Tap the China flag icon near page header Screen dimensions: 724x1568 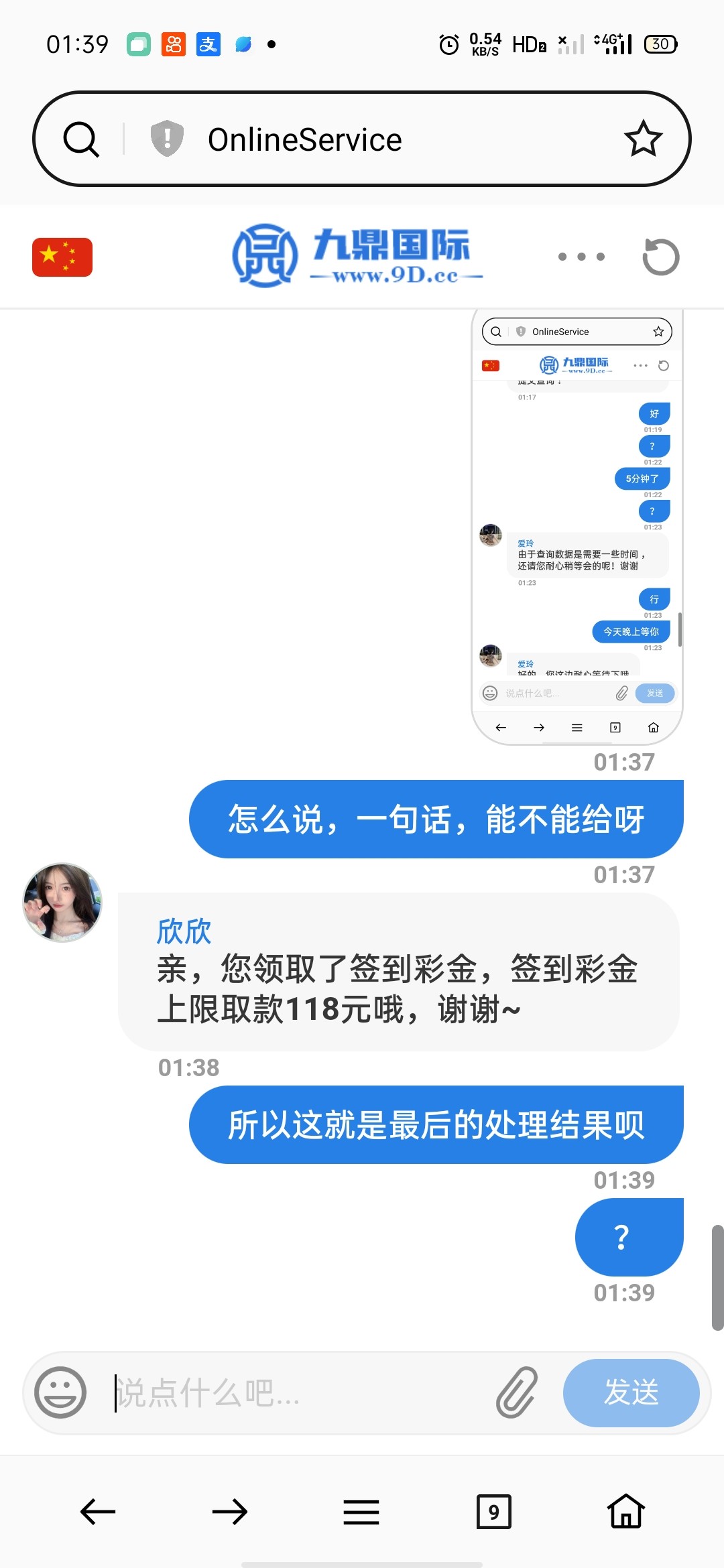click(x=62, y=257)
